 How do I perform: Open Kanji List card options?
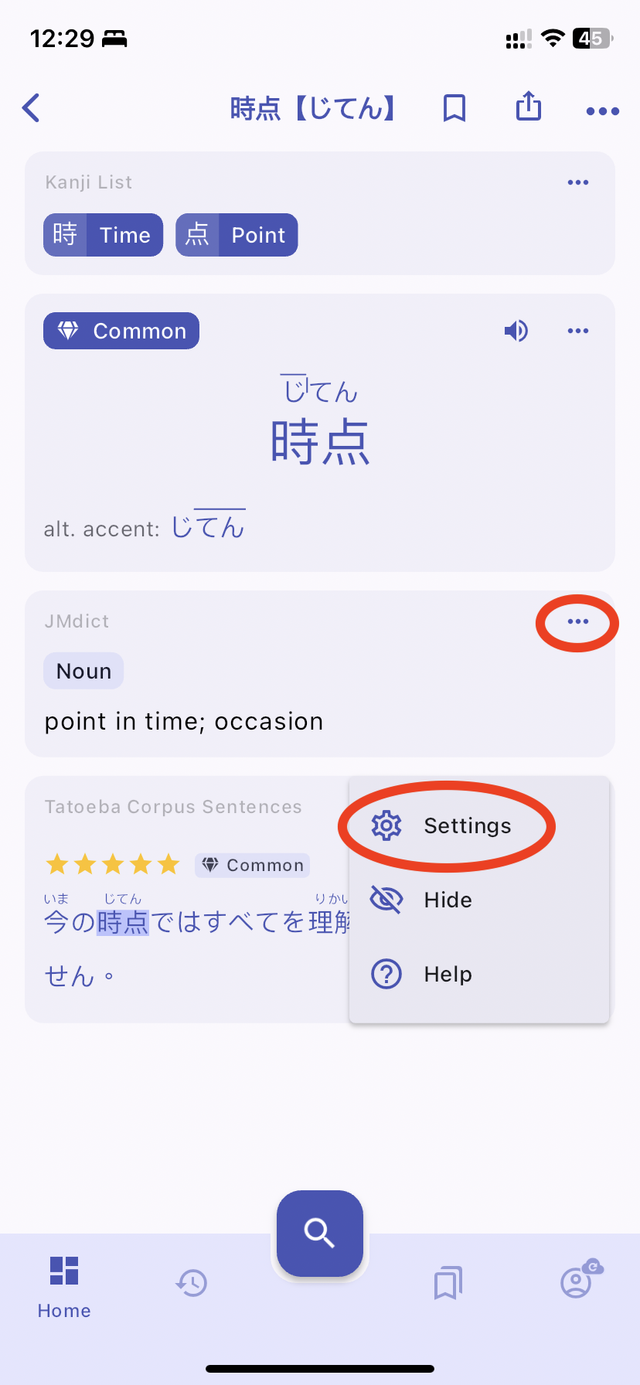pos(578,182)
